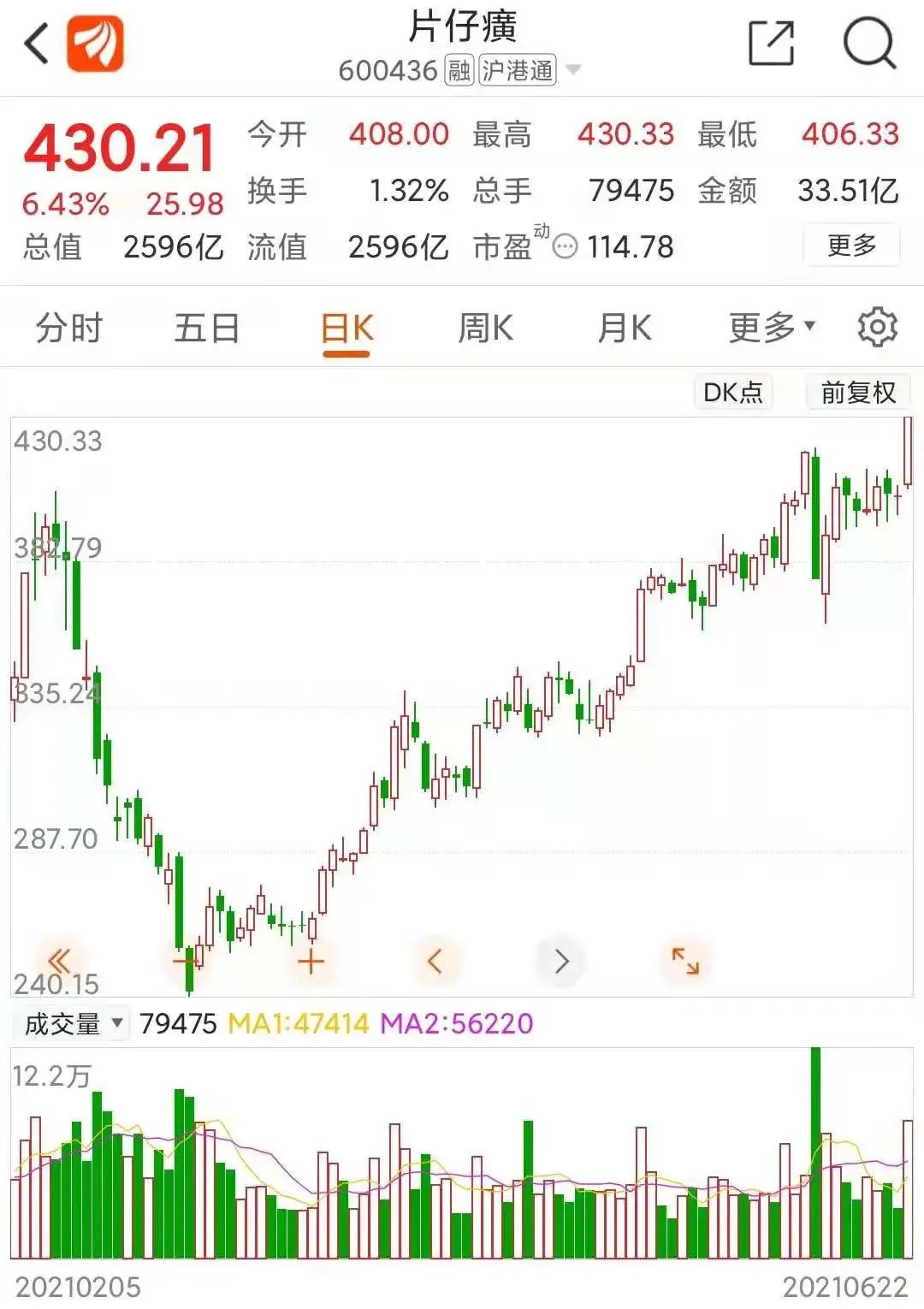
Task: Expand the dropdown next to stock code
Action: (x=574, y=70)
